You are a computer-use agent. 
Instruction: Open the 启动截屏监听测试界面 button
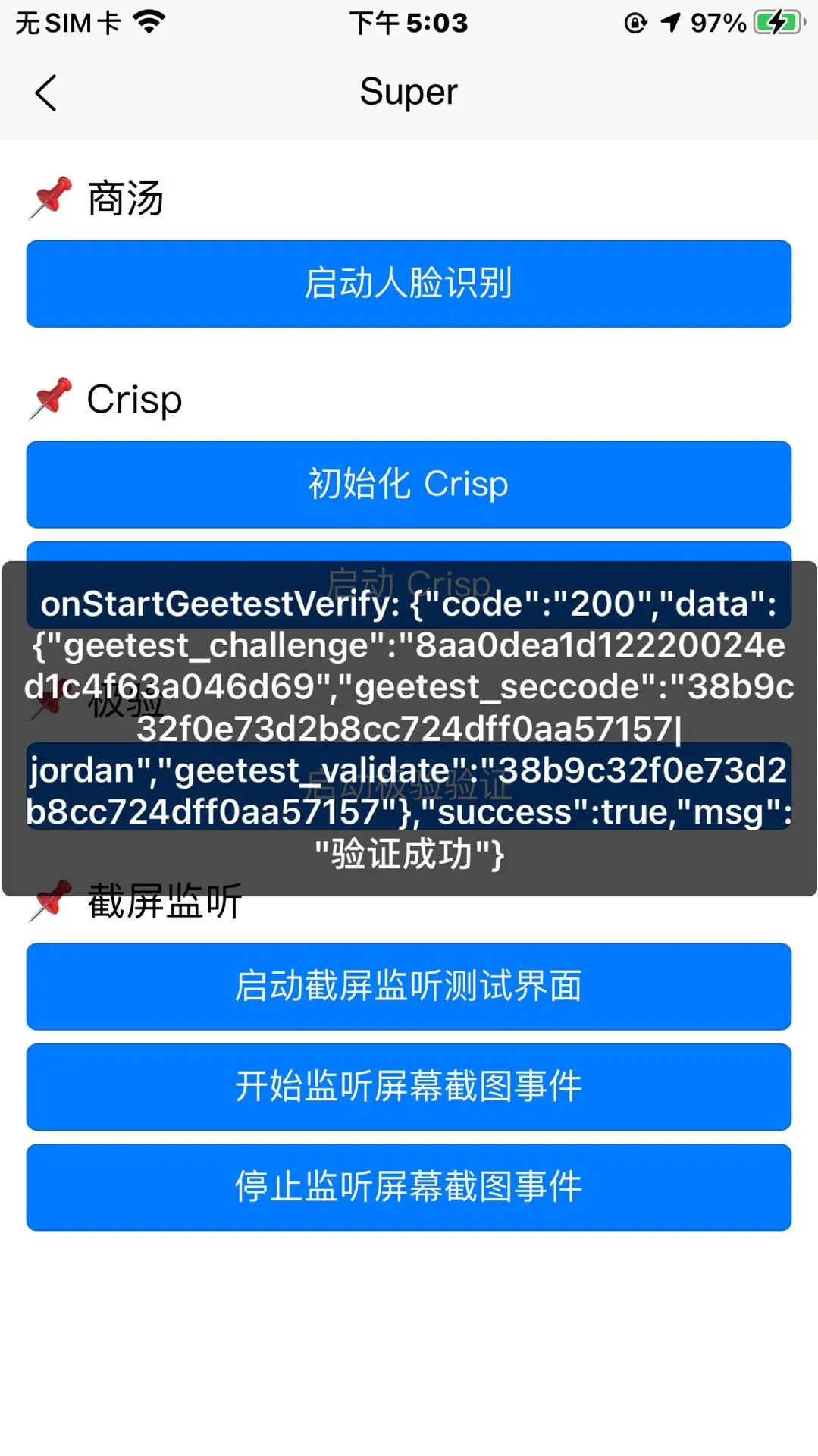point(409,986)
